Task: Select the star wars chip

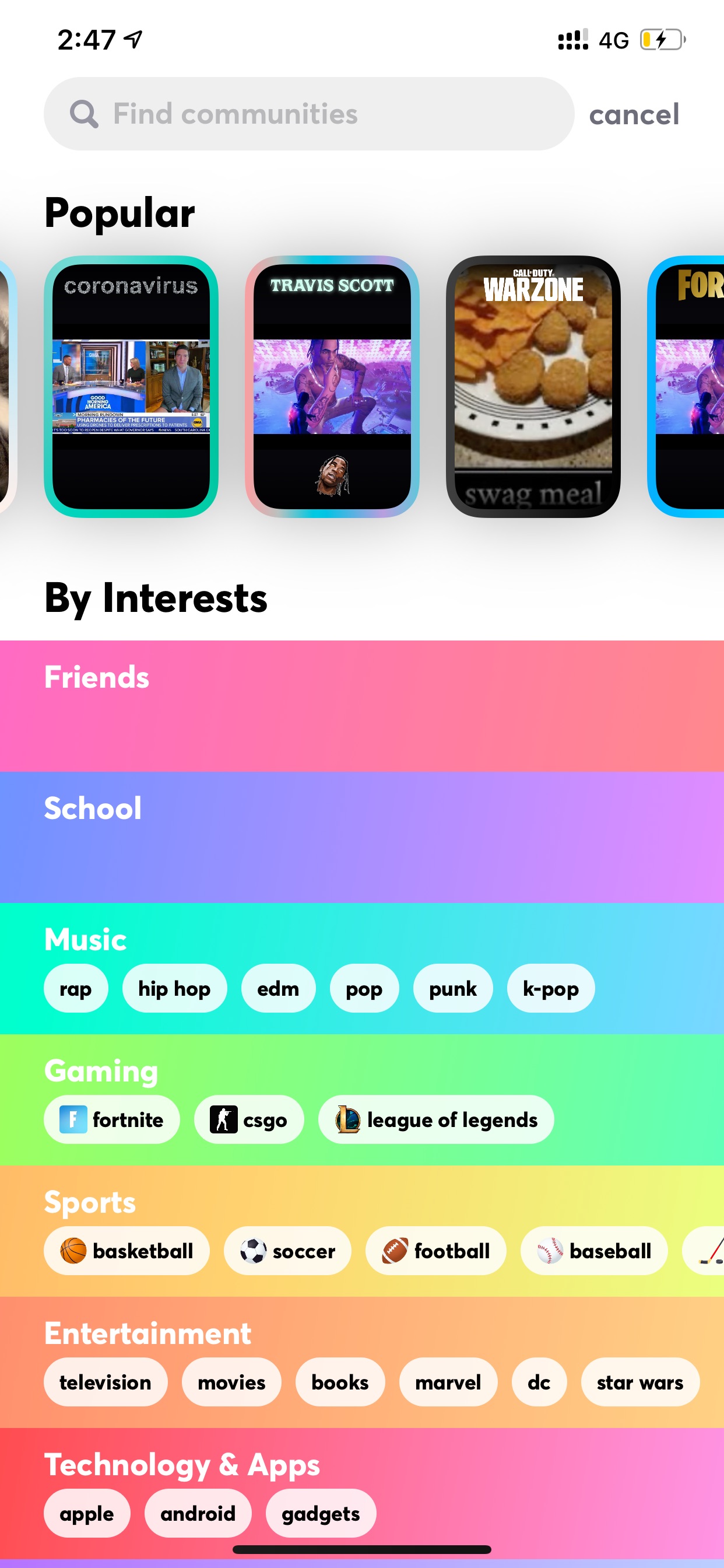Action: (640, 1382)
